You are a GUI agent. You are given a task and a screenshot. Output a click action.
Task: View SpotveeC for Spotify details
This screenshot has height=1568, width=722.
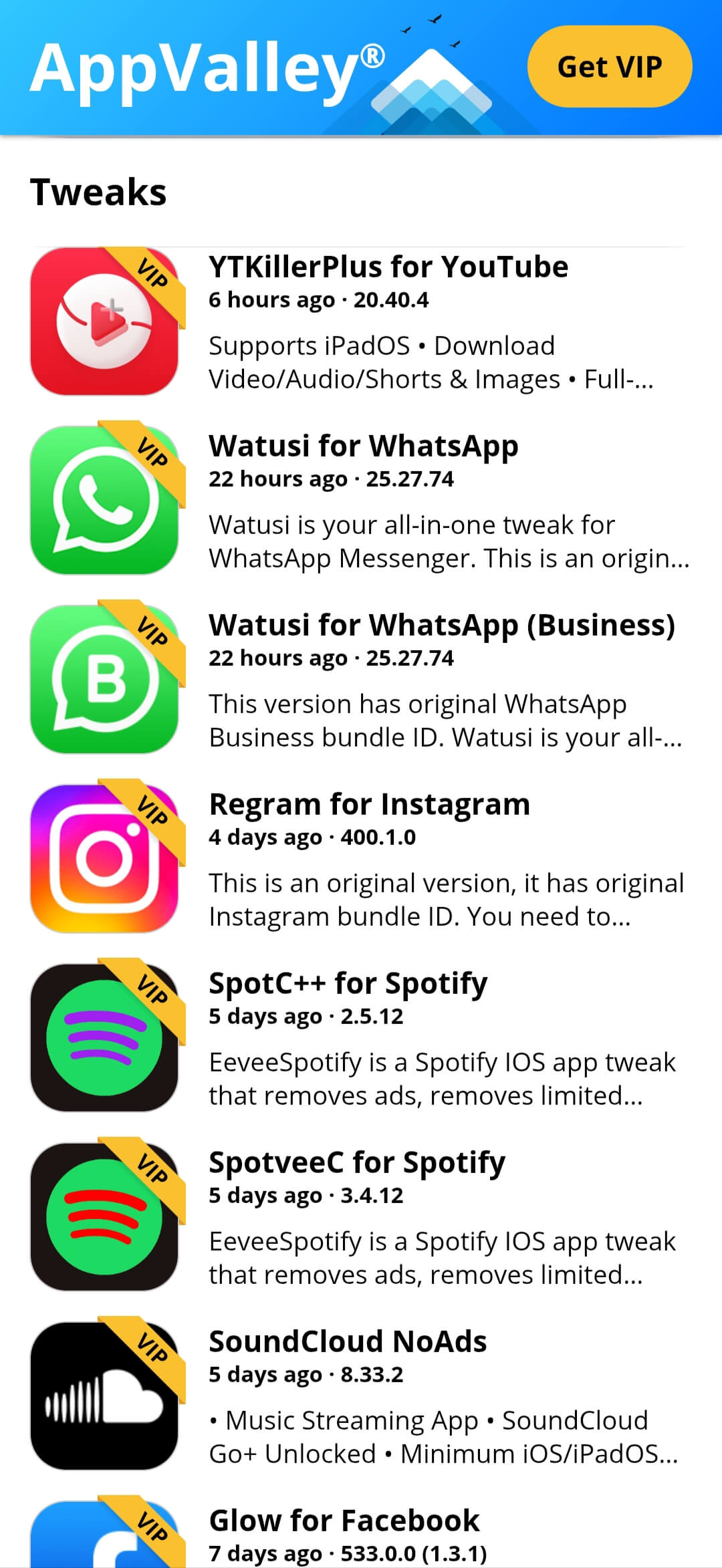356,1163
